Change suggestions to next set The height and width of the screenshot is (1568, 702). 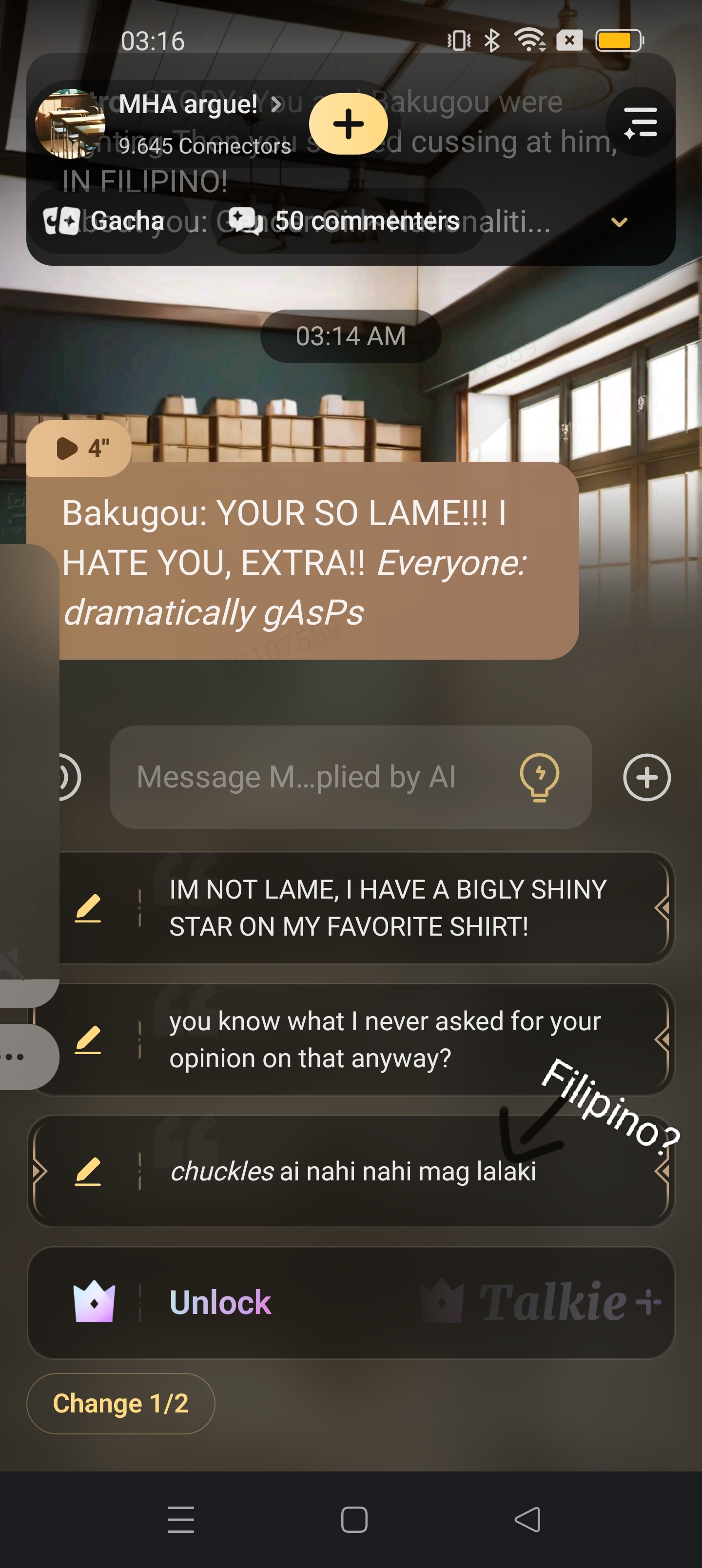120,1404
